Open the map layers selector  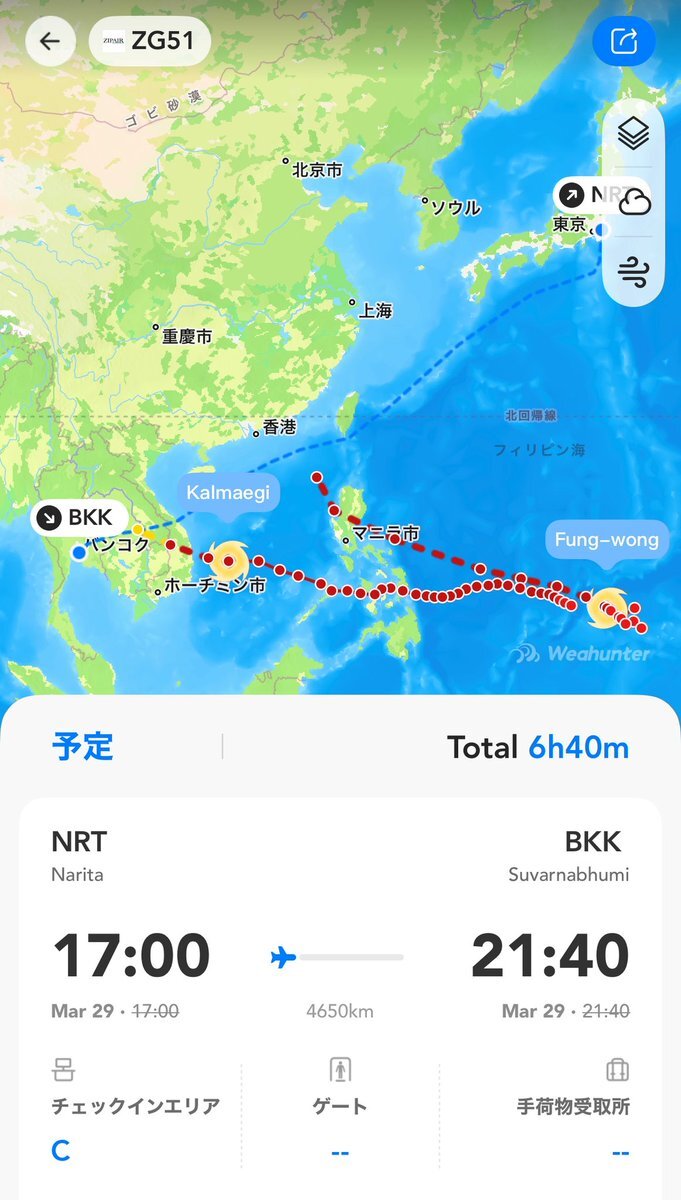pos(633,134)
